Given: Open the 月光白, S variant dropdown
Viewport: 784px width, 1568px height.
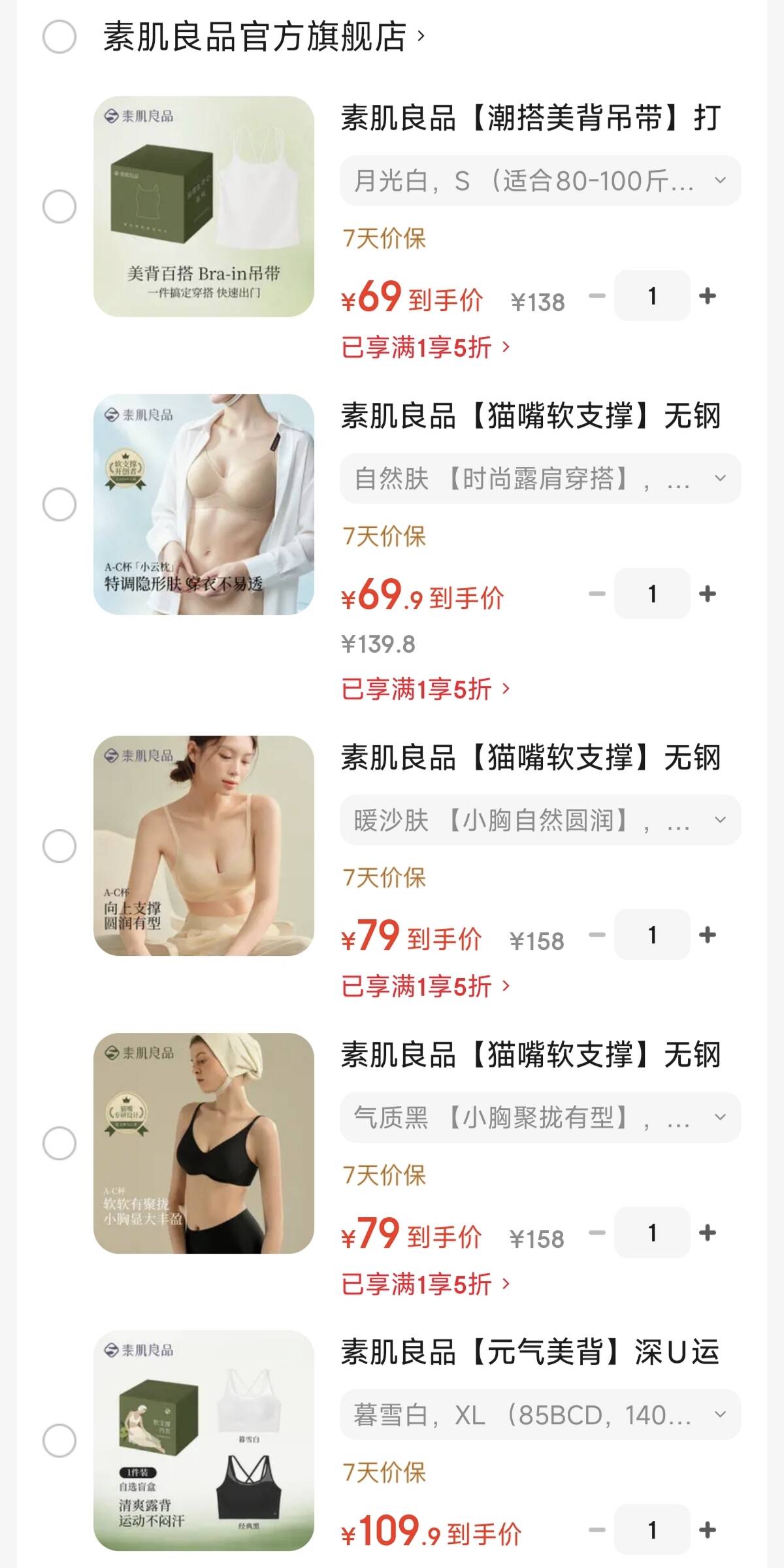Looking at the screenshot, I should [540, 180].
